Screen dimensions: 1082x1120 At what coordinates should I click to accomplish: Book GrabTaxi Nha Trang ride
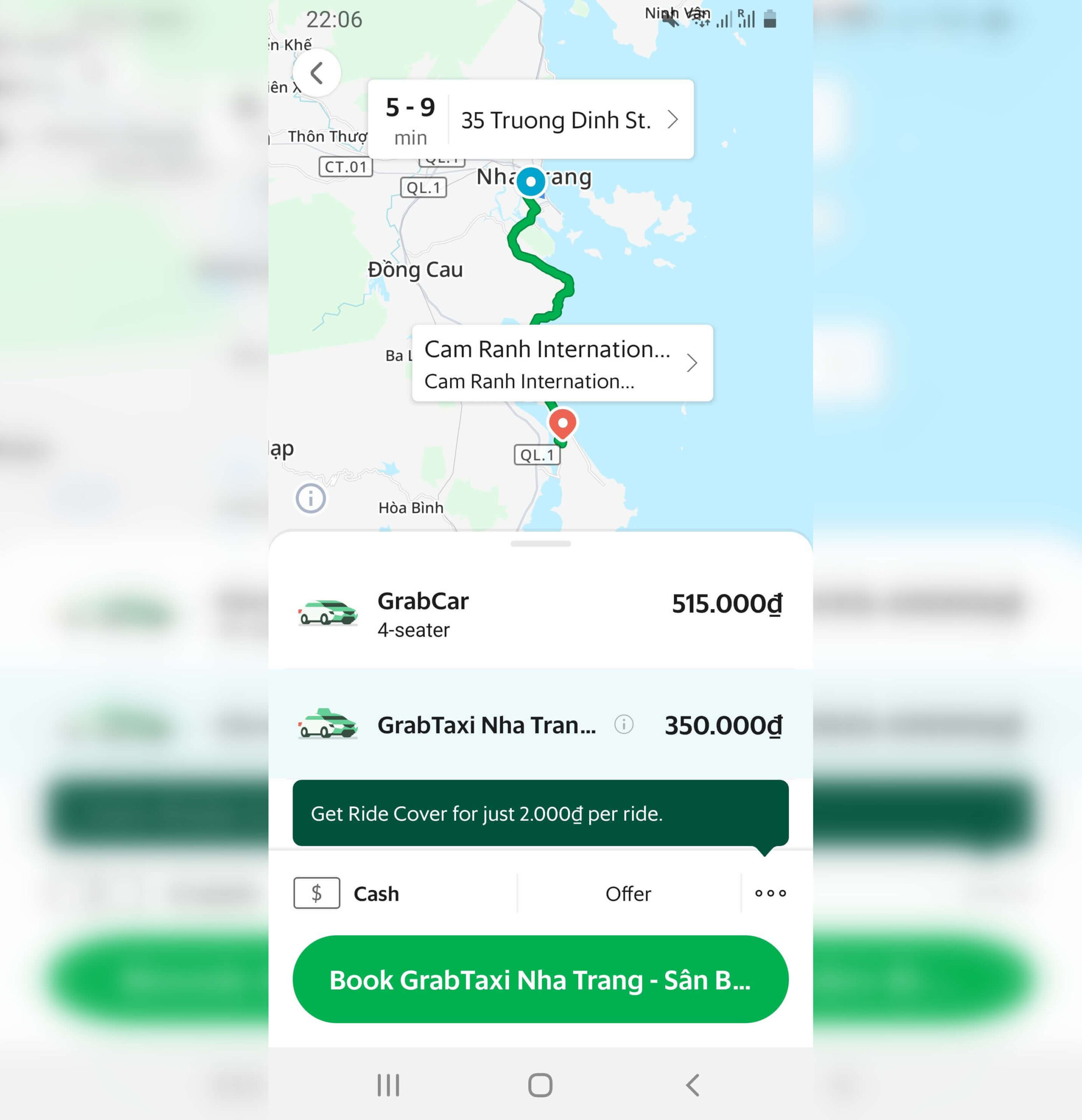point(540,980)
